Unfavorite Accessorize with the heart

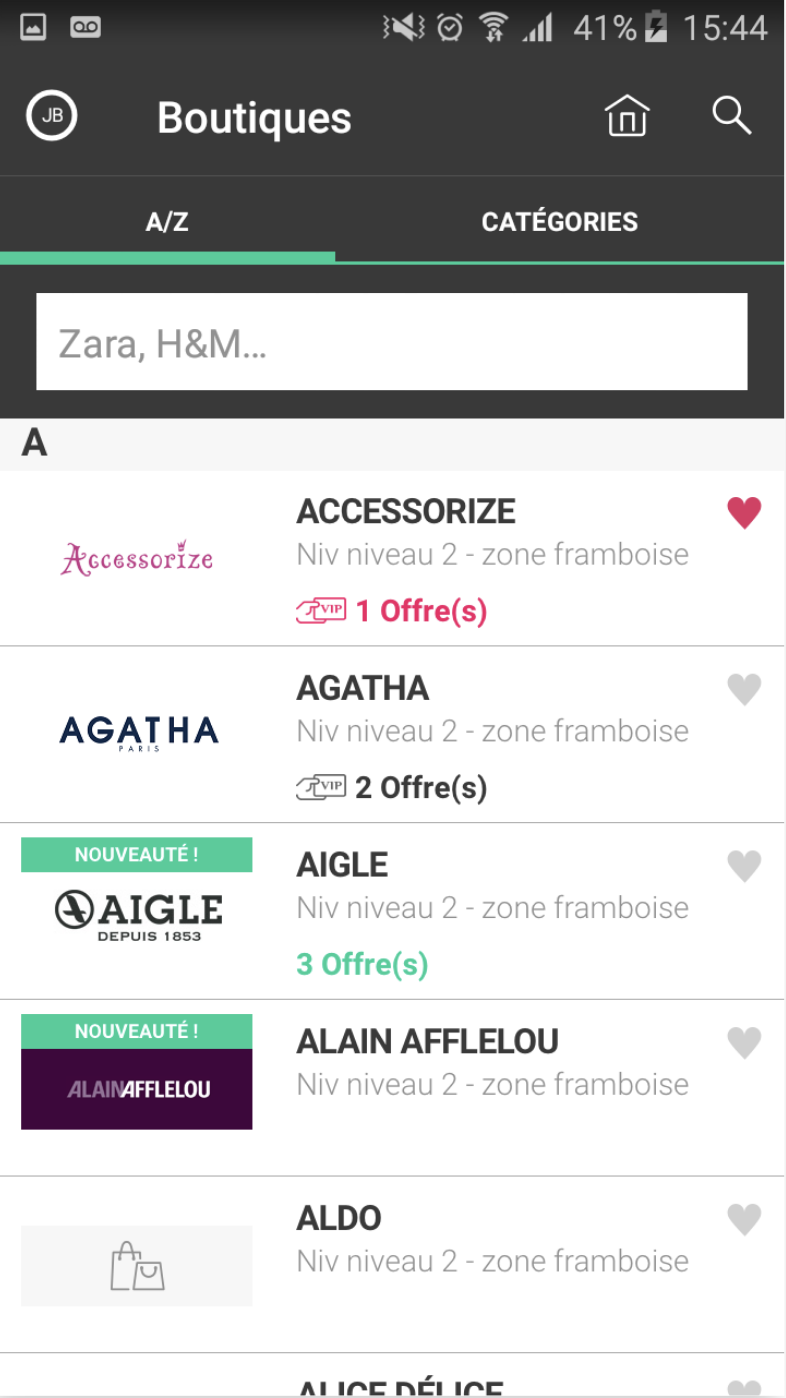tap(744, 513)
